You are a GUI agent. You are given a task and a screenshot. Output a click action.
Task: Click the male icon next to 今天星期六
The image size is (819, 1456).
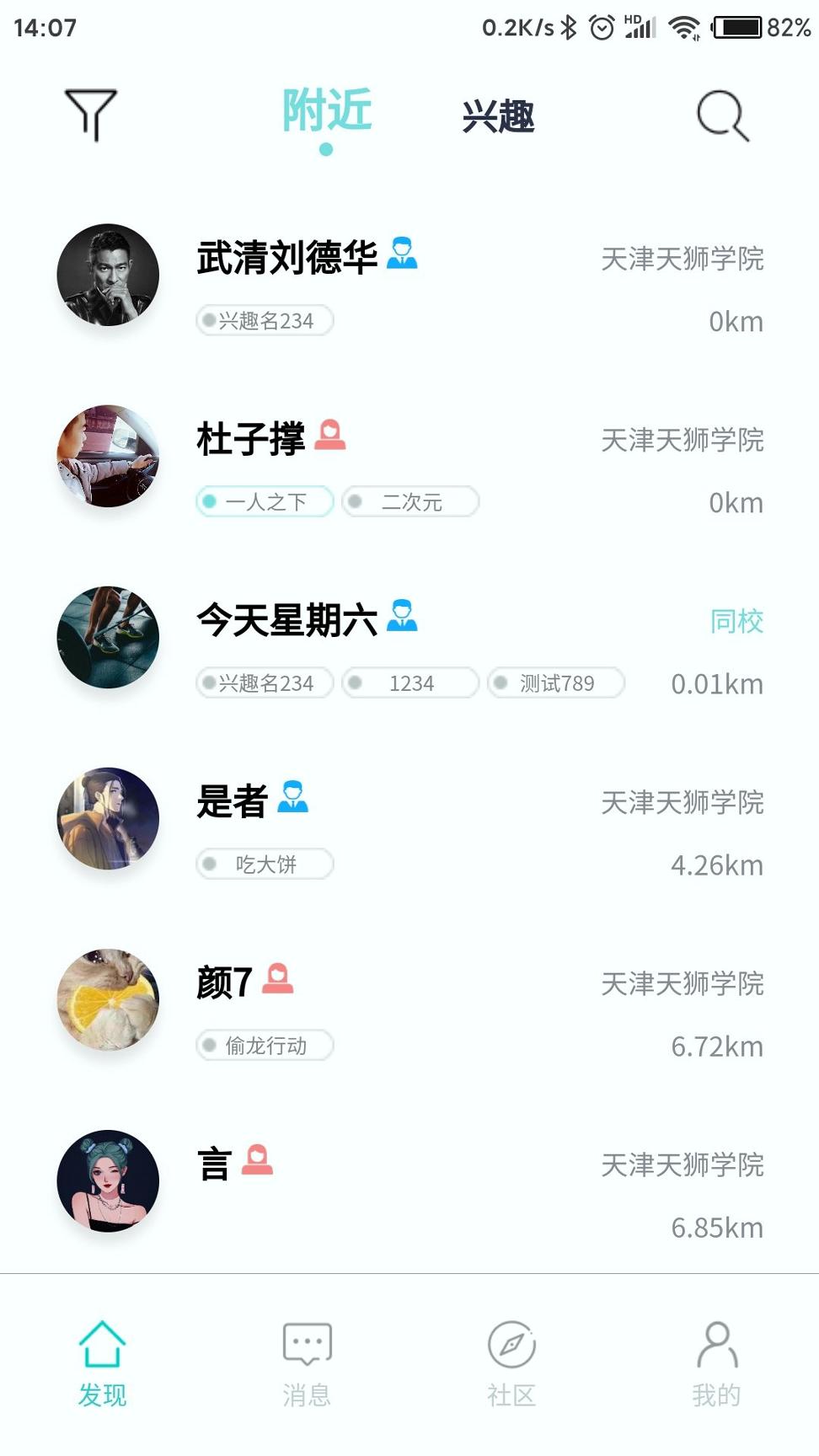403,616
